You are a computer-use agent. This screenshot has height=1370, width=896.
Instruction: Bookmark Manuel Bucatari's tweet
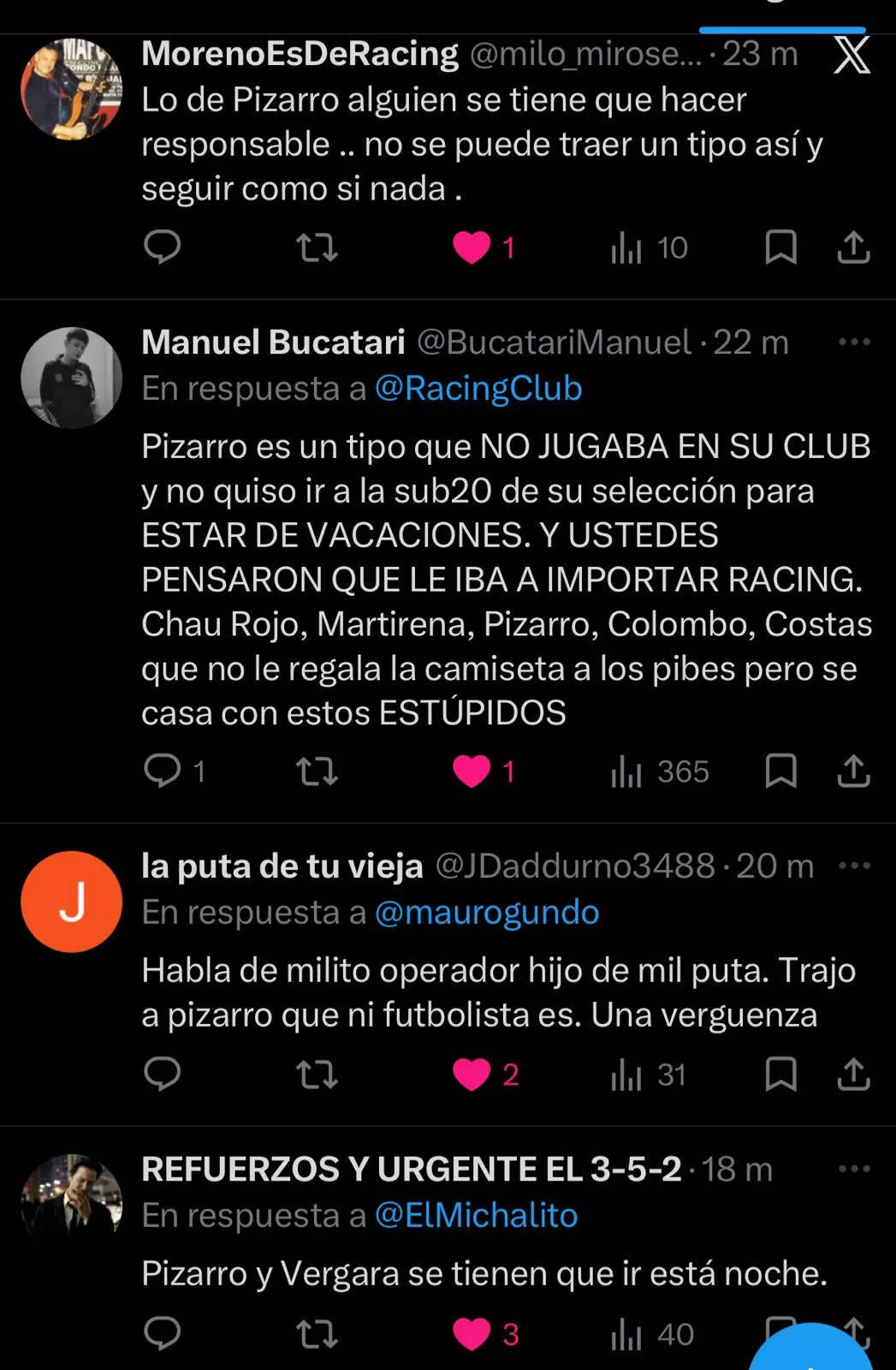coord(780,771)
